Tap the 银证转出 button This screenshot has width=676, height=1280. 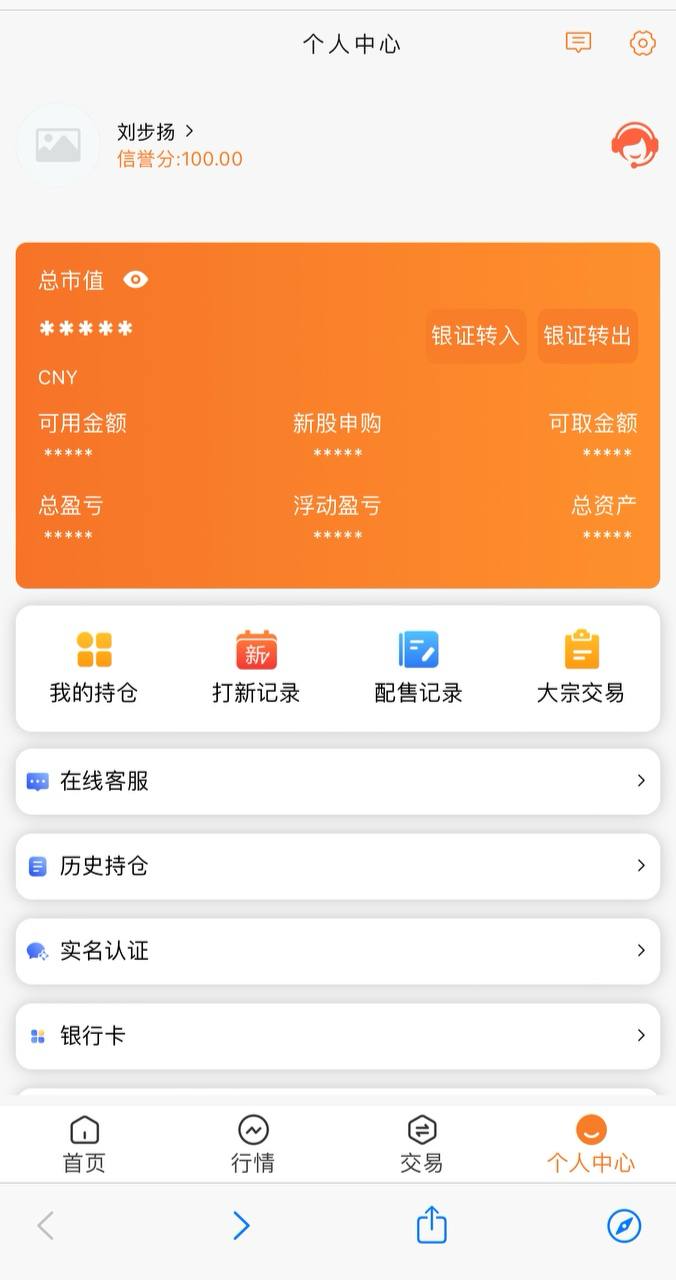click(x=587, y=336)
